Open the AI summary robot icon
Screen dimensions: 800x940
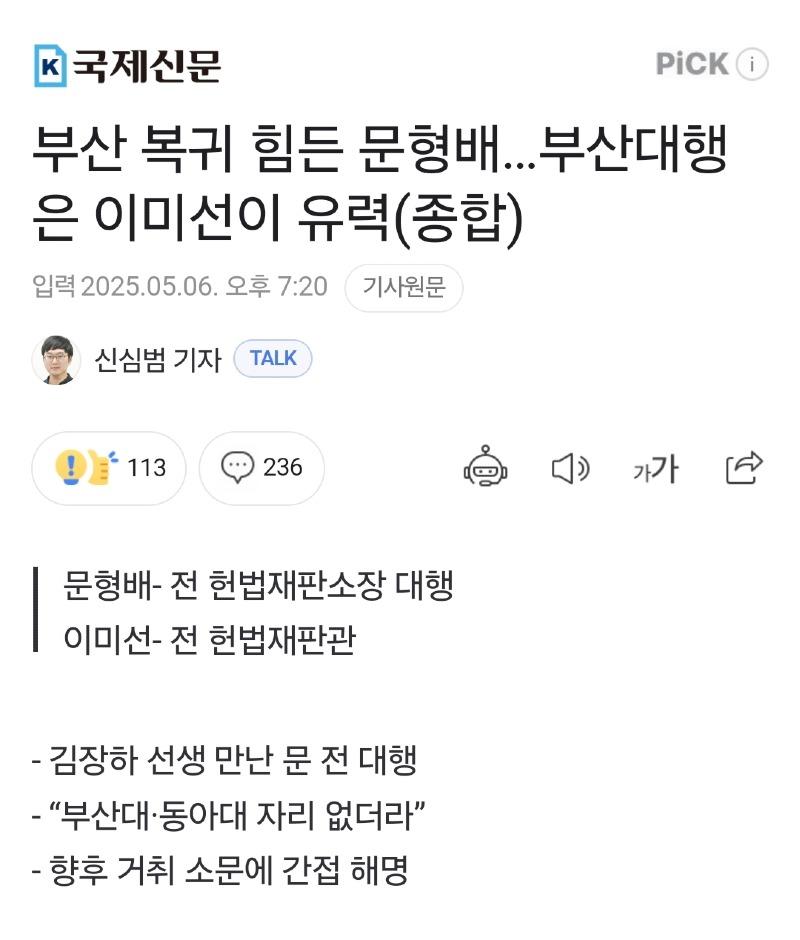pos(486,467)
